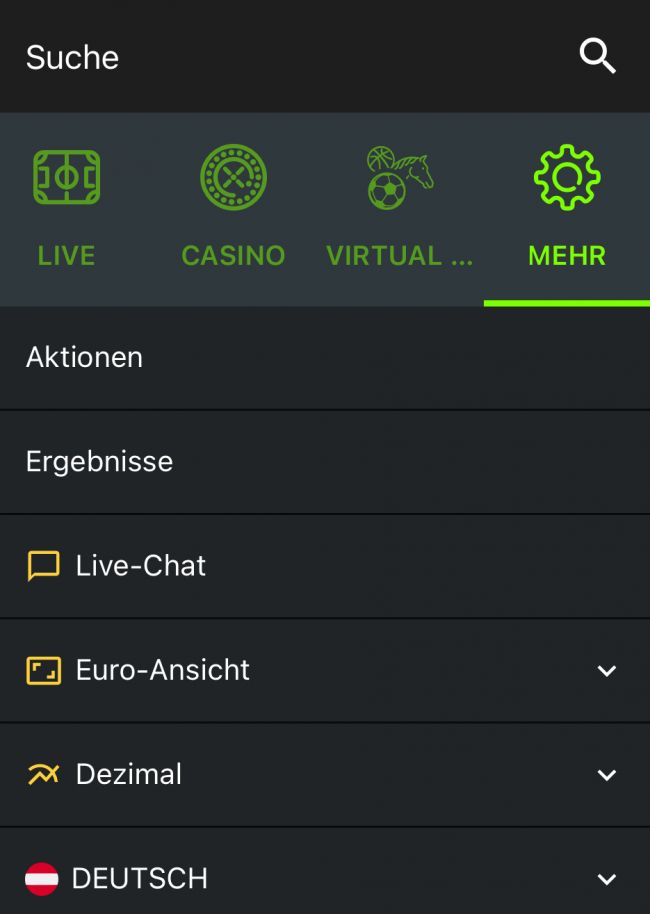Start a Live-Chat session
The image size is (650, 914).
[140, 566]
